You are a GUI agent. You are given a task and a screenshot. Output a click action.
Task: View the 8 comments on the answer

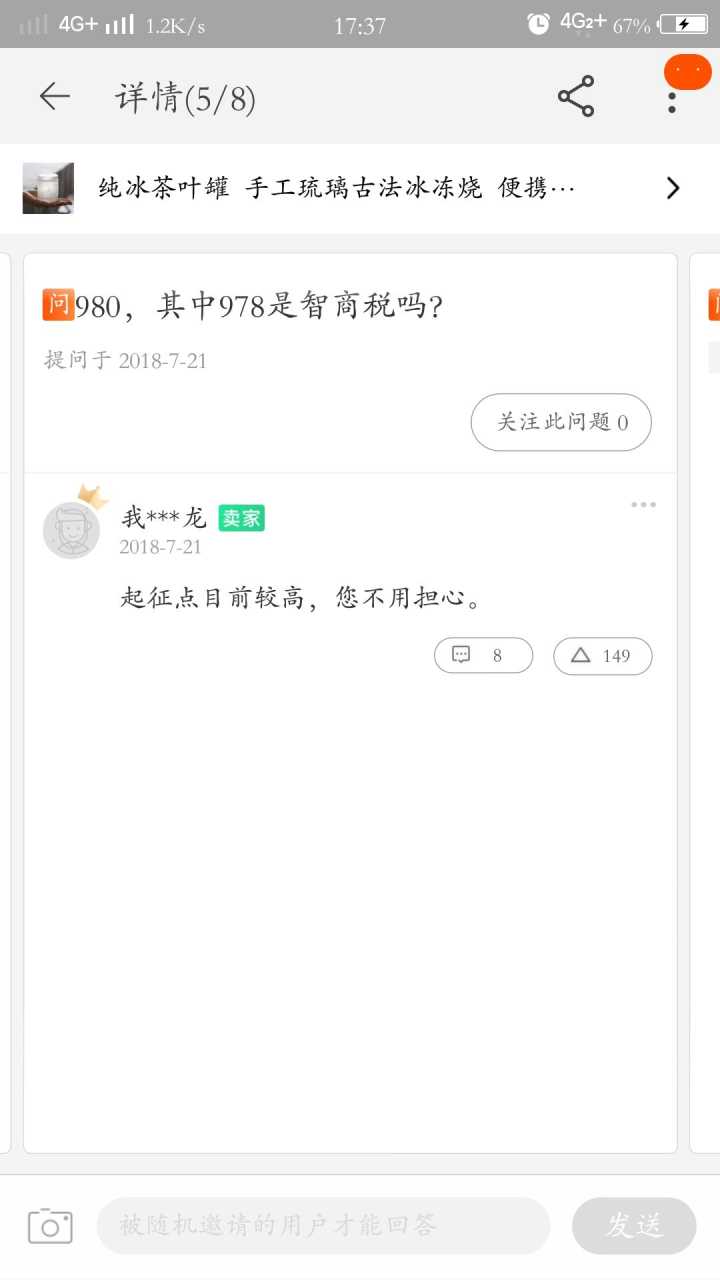click(x=483, y=656)
